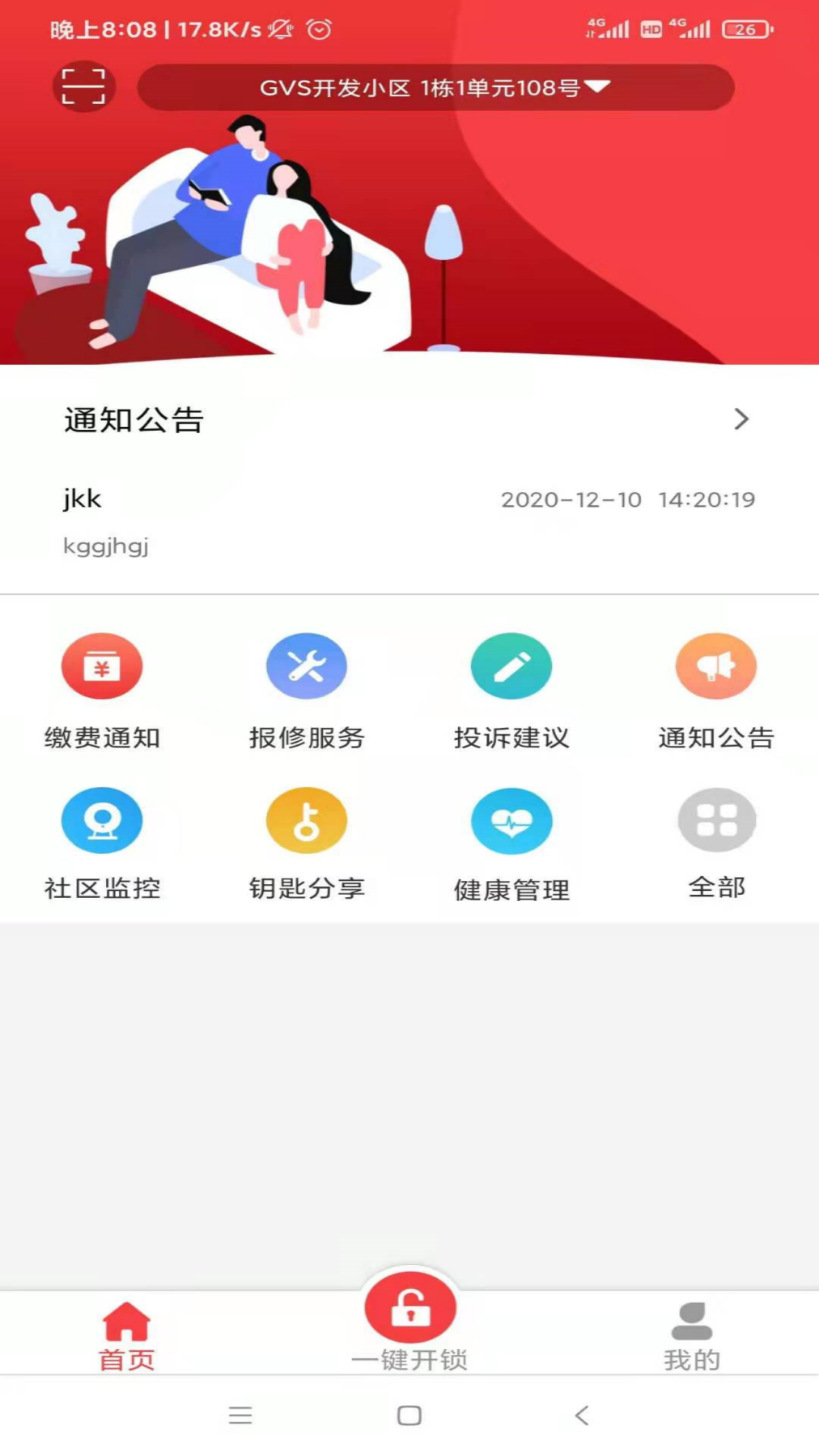Open the QR code scanner

click(x=83, y=86)
